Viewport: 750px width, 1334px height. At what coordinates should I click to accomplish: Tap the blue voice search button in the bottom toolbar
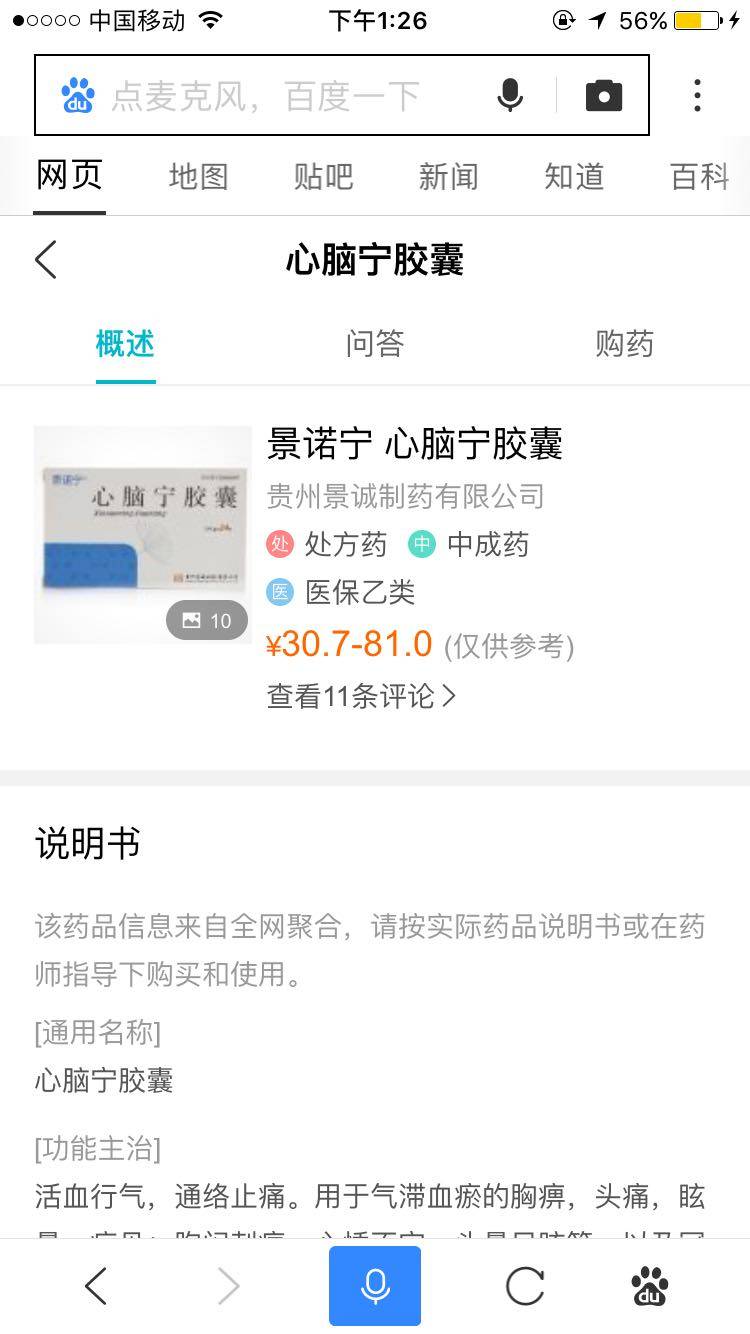click(375, 1286)
